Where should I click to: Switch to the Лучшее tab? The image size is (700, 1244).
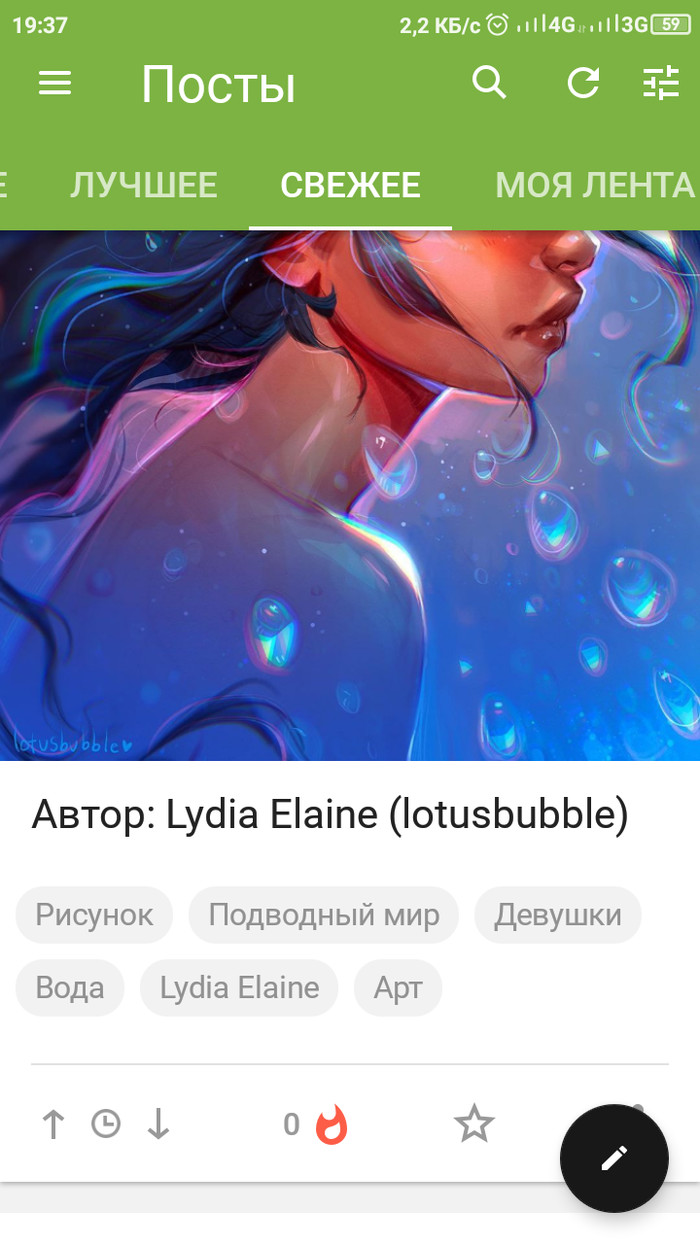(x=143, y=185)
